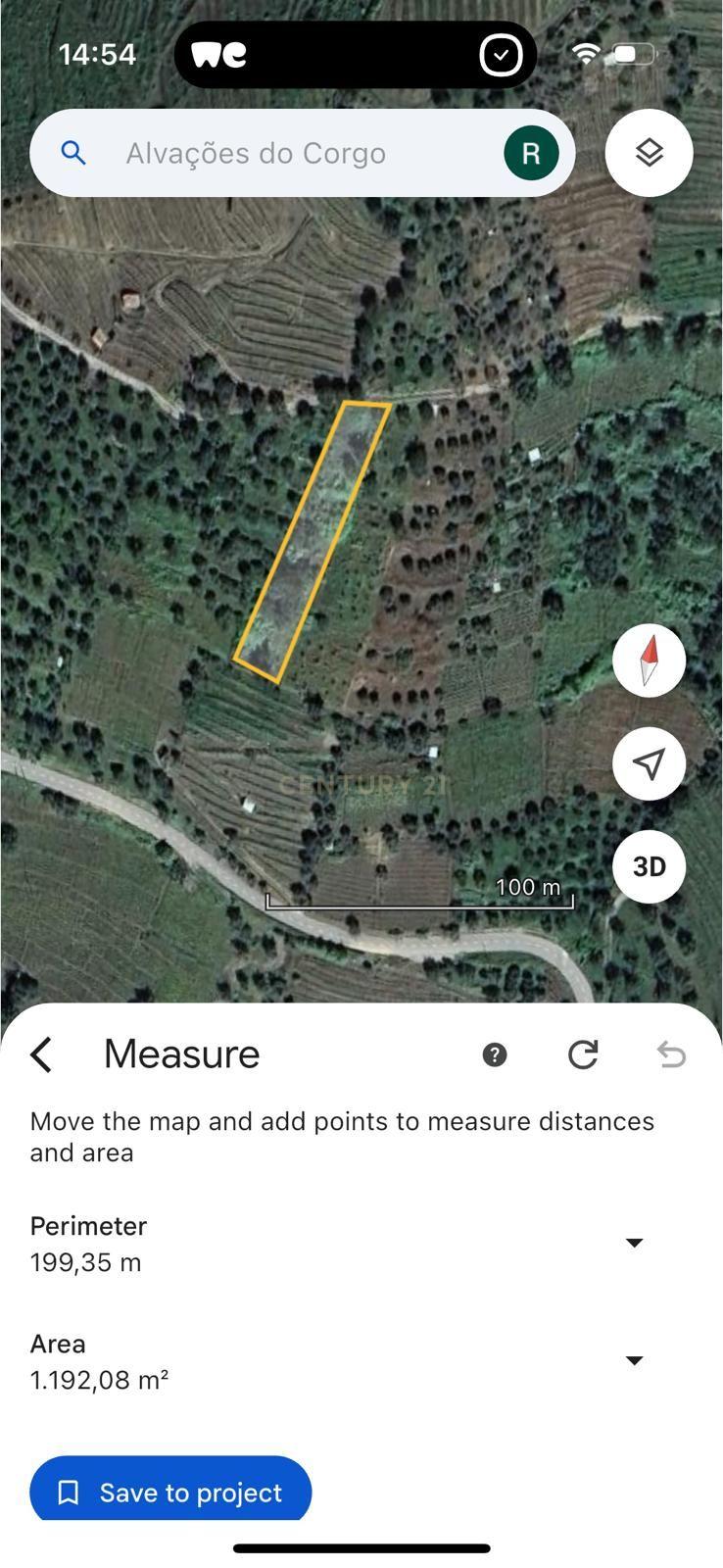Save the measurement to project
Image resolution: width=723 pixels, height=1568 pixels.
pos(170,1492)
